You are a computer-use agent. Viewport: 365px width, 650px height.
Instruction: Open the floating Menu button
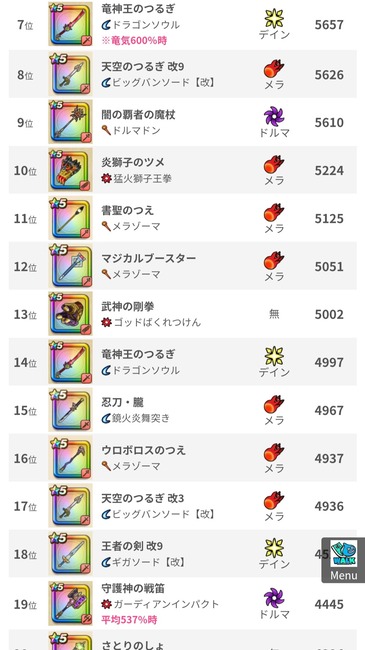click(x=343, y=560)
